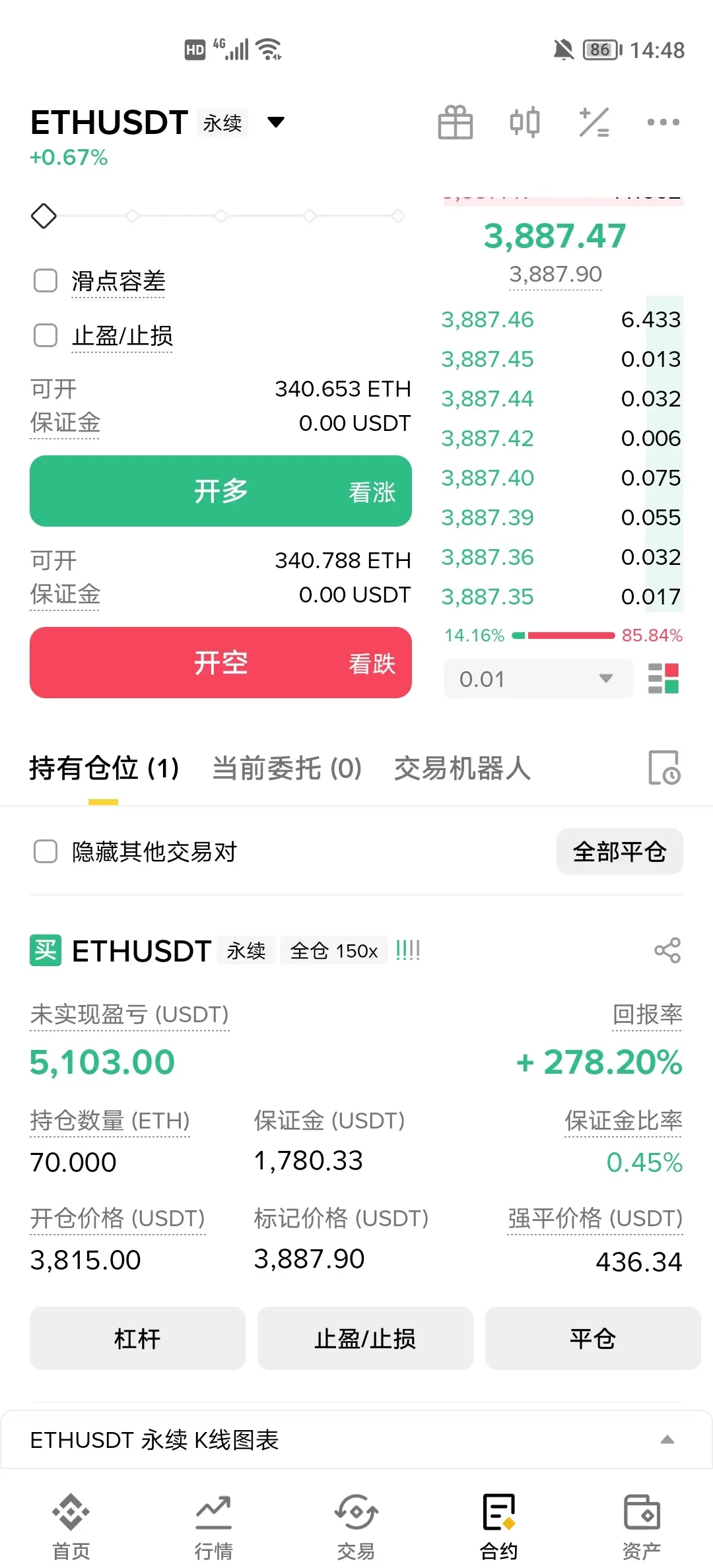
Task: Toggle the 隐藏其他交易对 checkbox
Action: click(x=46, y=851)
